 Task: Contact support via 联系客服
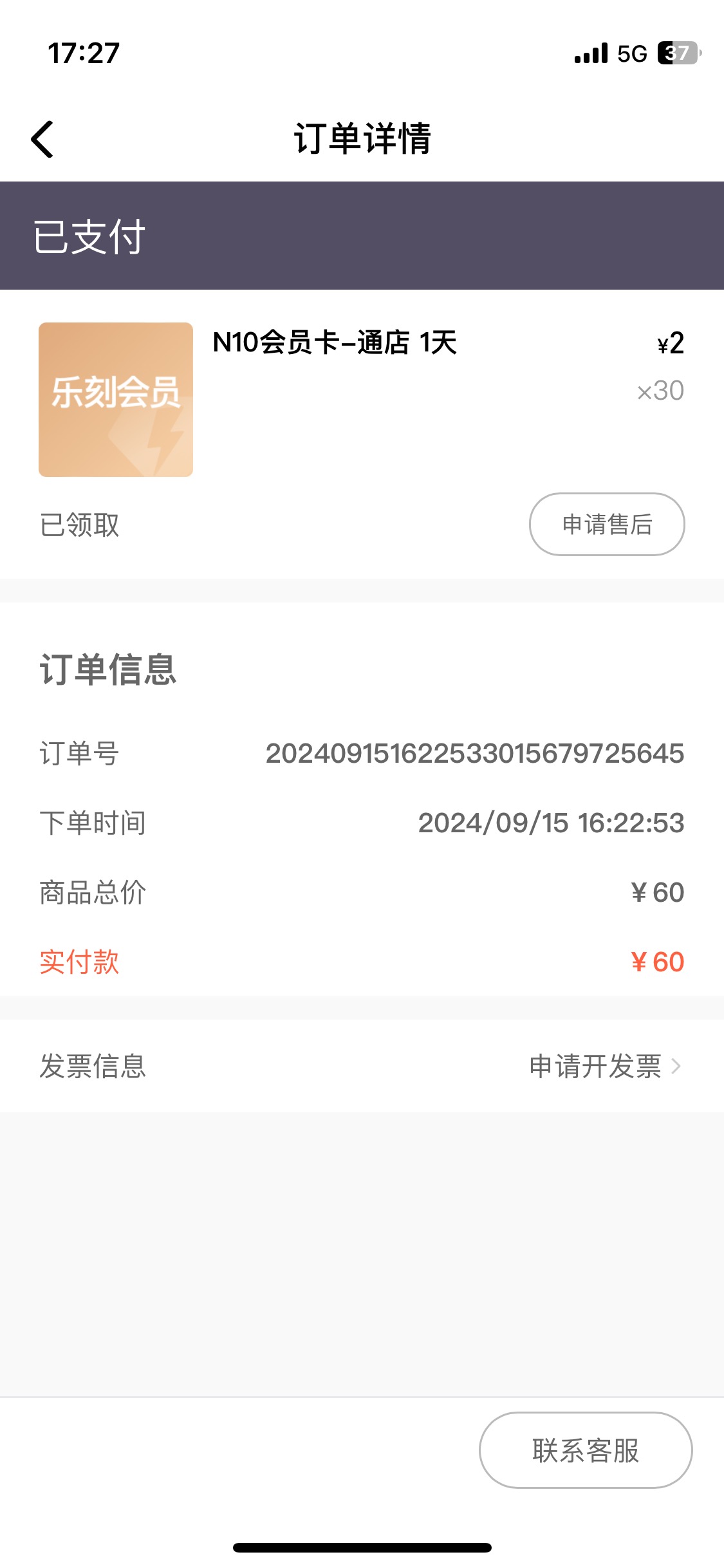point(586,1450)
